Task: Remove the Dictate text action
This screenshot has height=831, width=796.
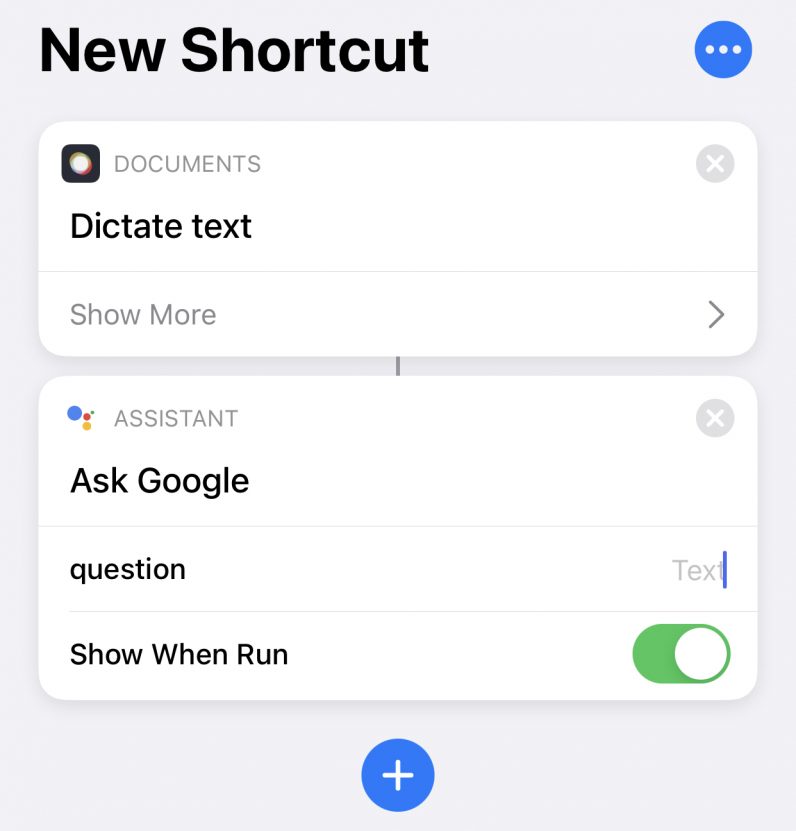Action: pyautogui.click(x=714, y=164)
